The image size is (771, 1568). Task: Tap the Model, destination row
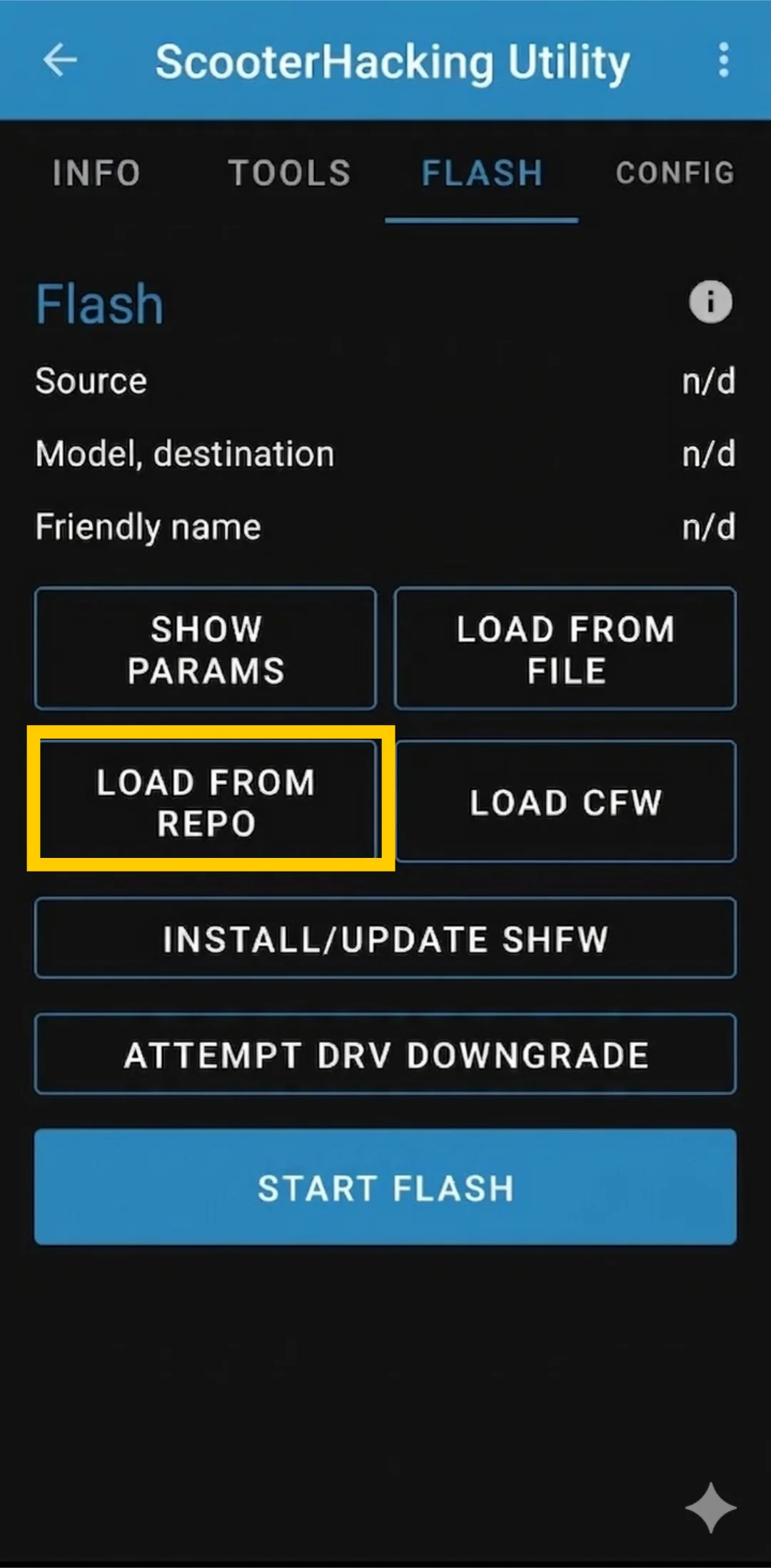(x=385, y=454)
